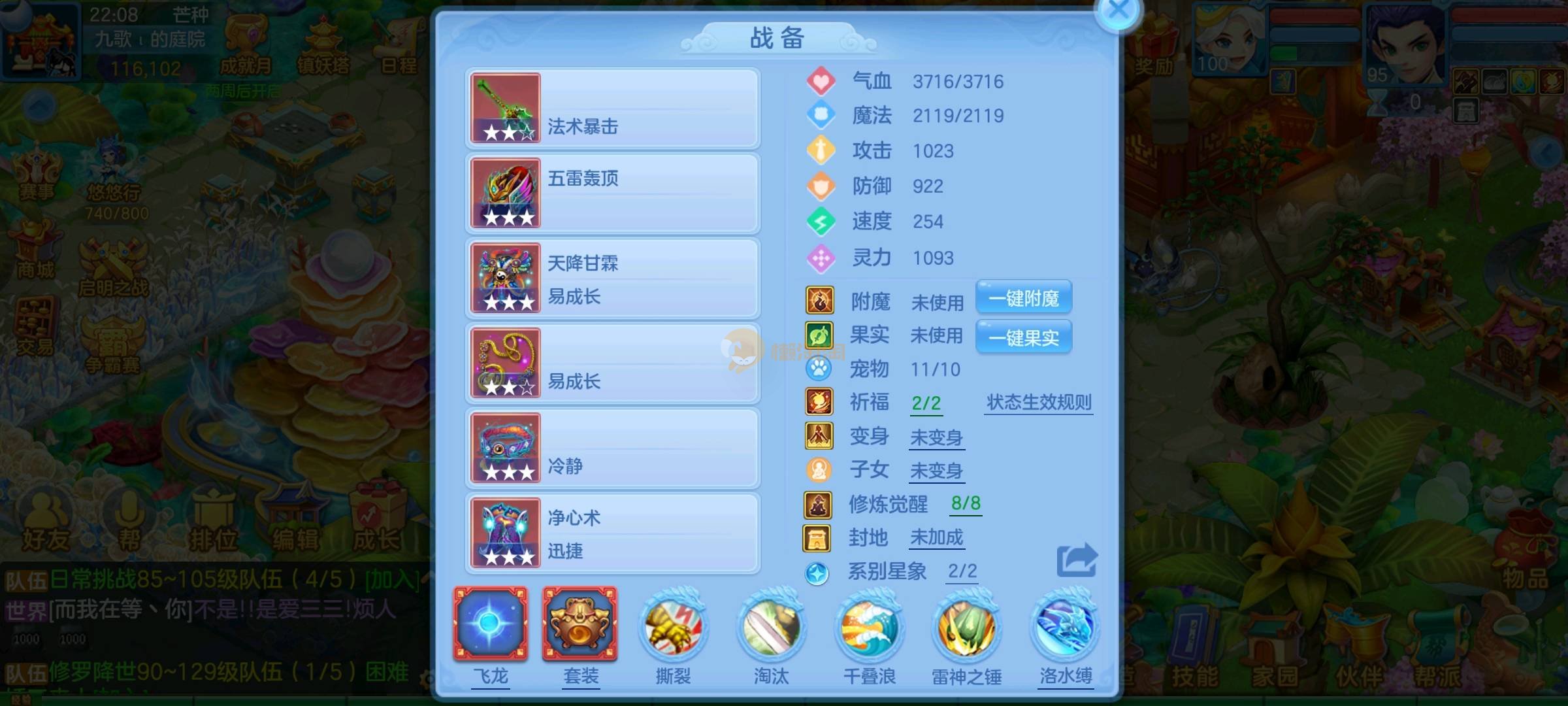Screen dimensions: 1568x706
Task: Open the 状态生效规则 link
Action: click(1039, 403)
